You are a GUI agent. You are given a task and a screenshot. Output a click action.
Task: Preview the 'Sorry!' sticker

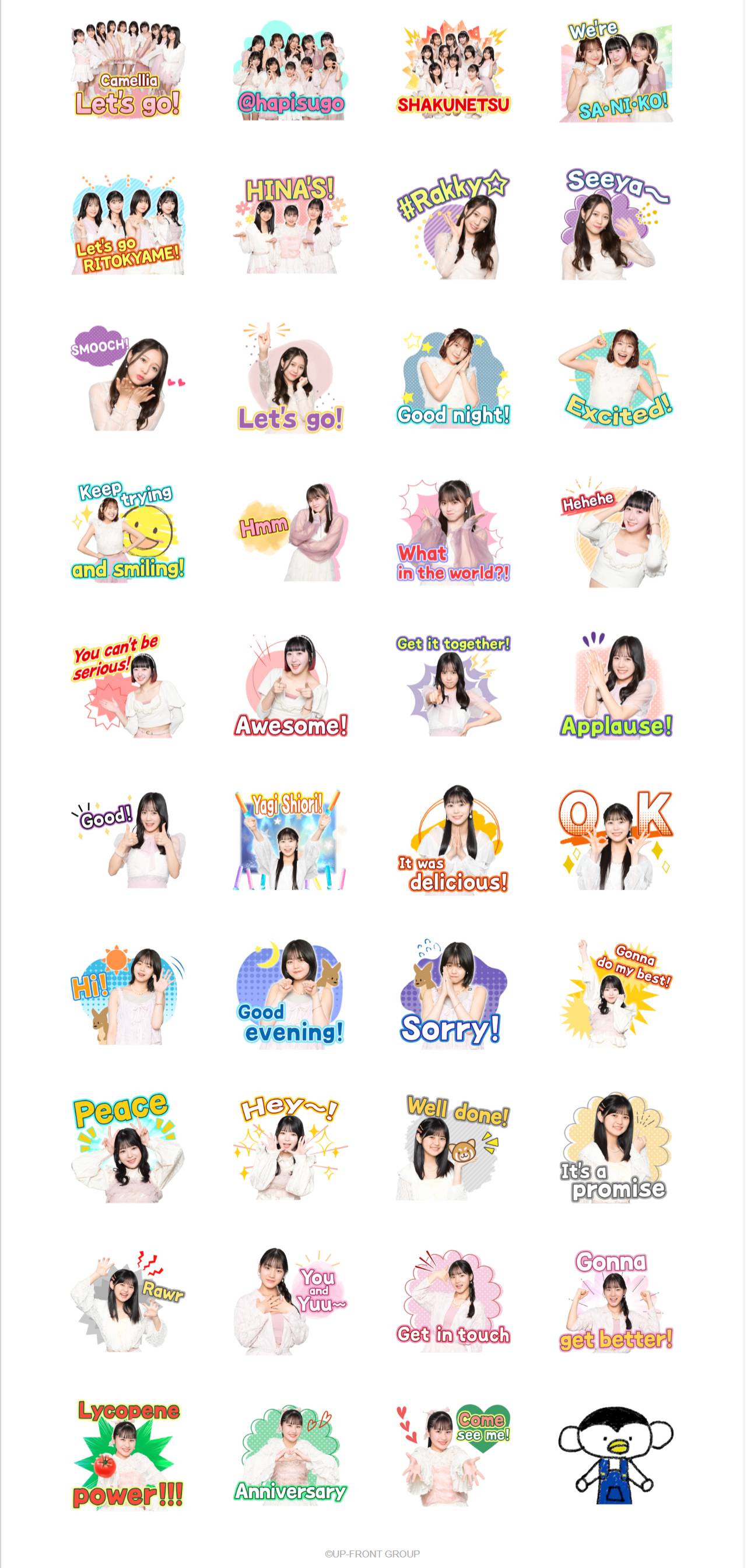(x=453, y=993)
